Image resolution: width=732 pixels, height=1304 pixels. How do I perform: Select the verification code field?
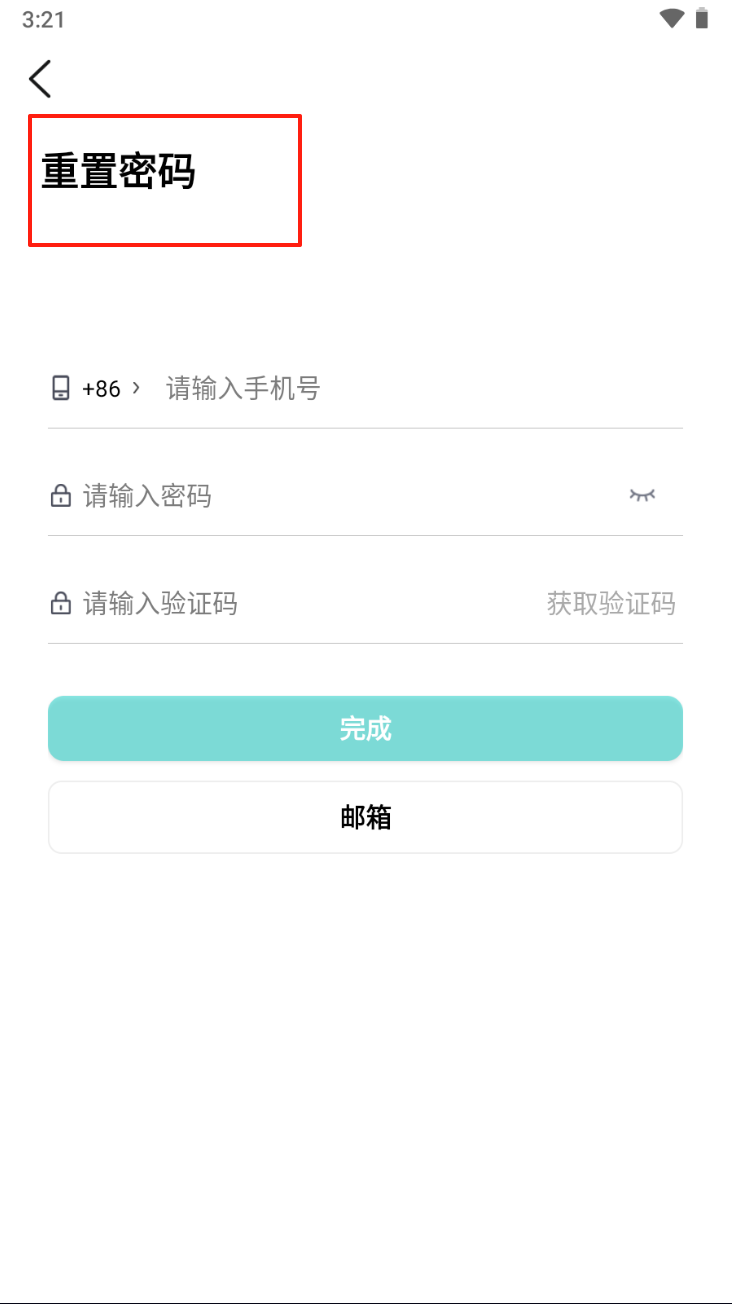[300, 604]
